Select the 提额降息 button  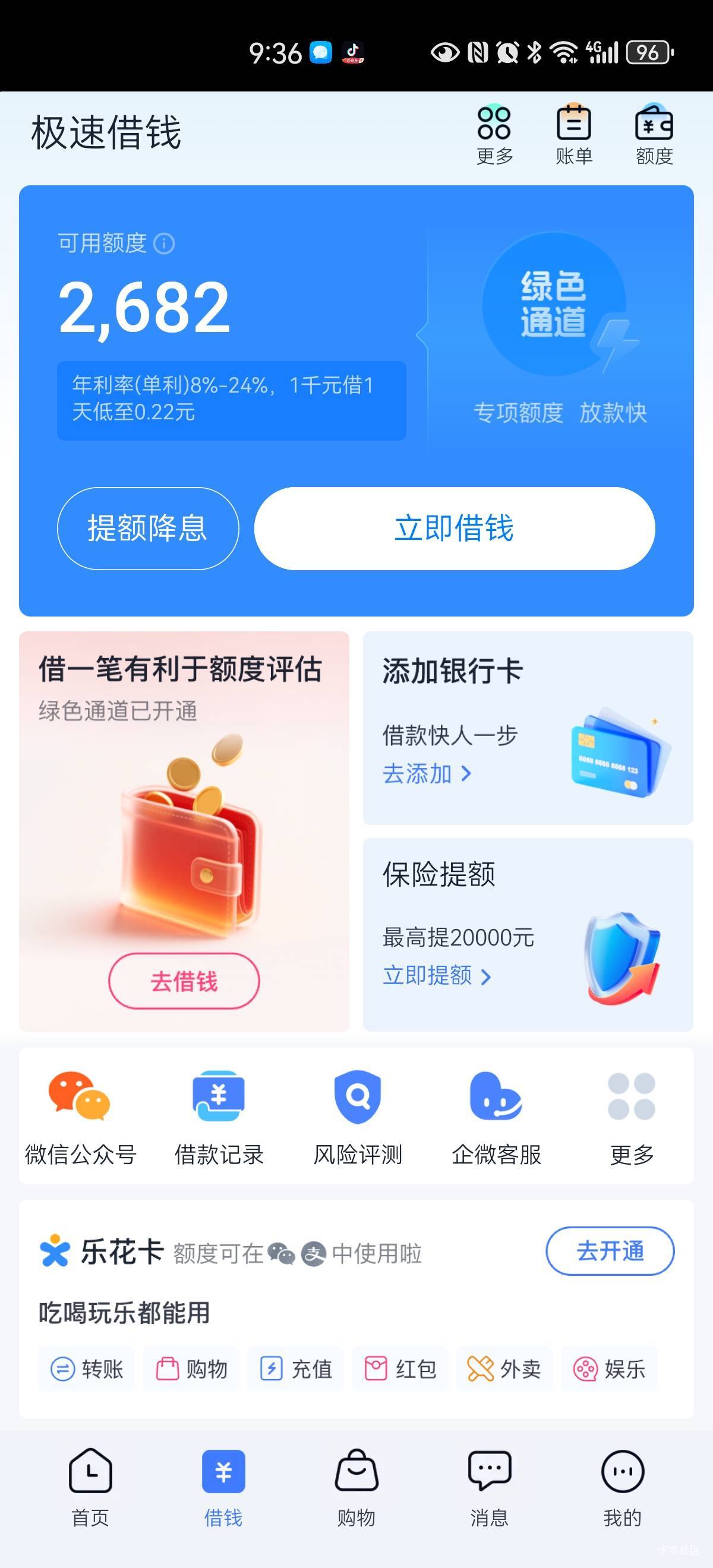147,528
